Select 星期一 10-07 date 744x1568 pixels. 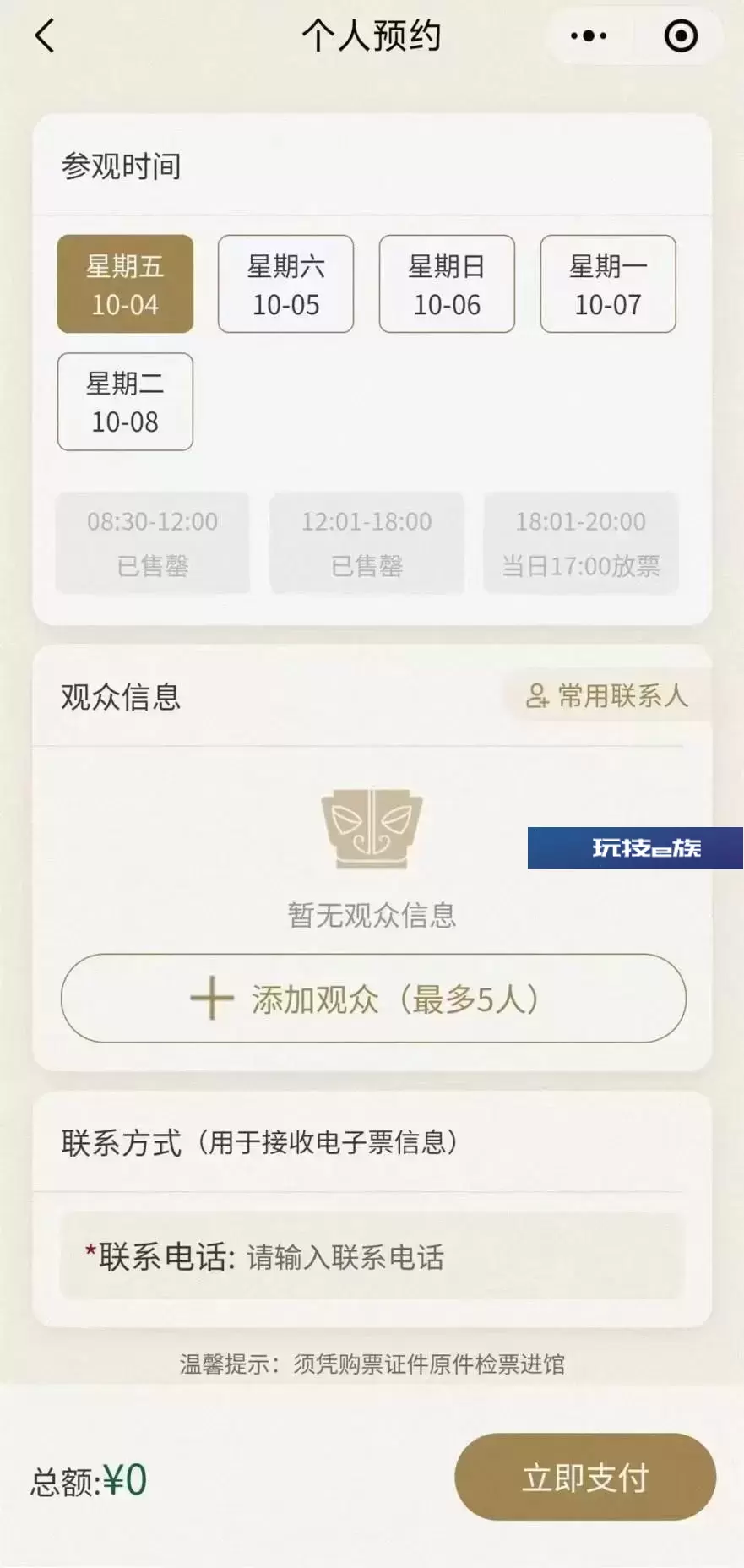point(608,284)
